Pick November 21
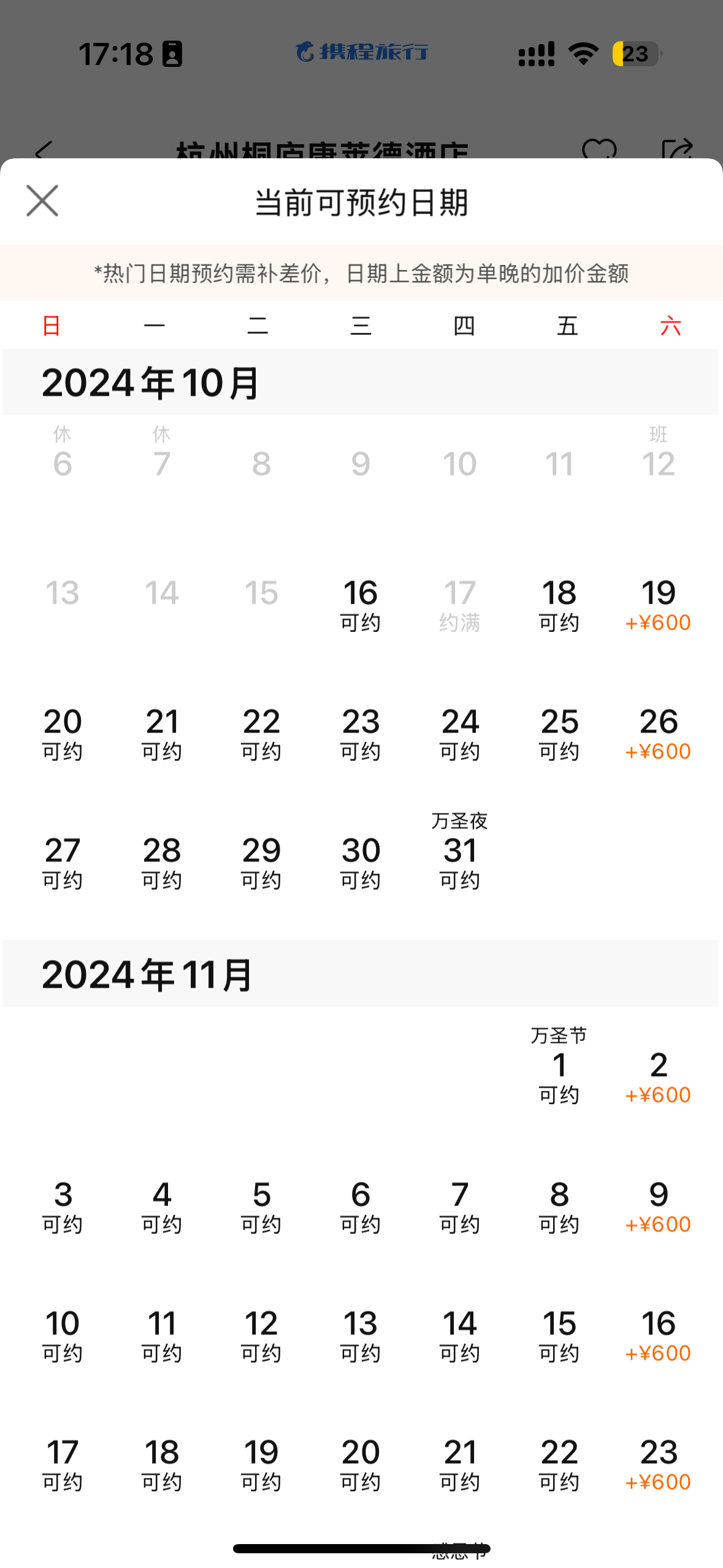The height and width of the screenshot is (1568, 723). pyautogui.click(x=459, y=1464)
